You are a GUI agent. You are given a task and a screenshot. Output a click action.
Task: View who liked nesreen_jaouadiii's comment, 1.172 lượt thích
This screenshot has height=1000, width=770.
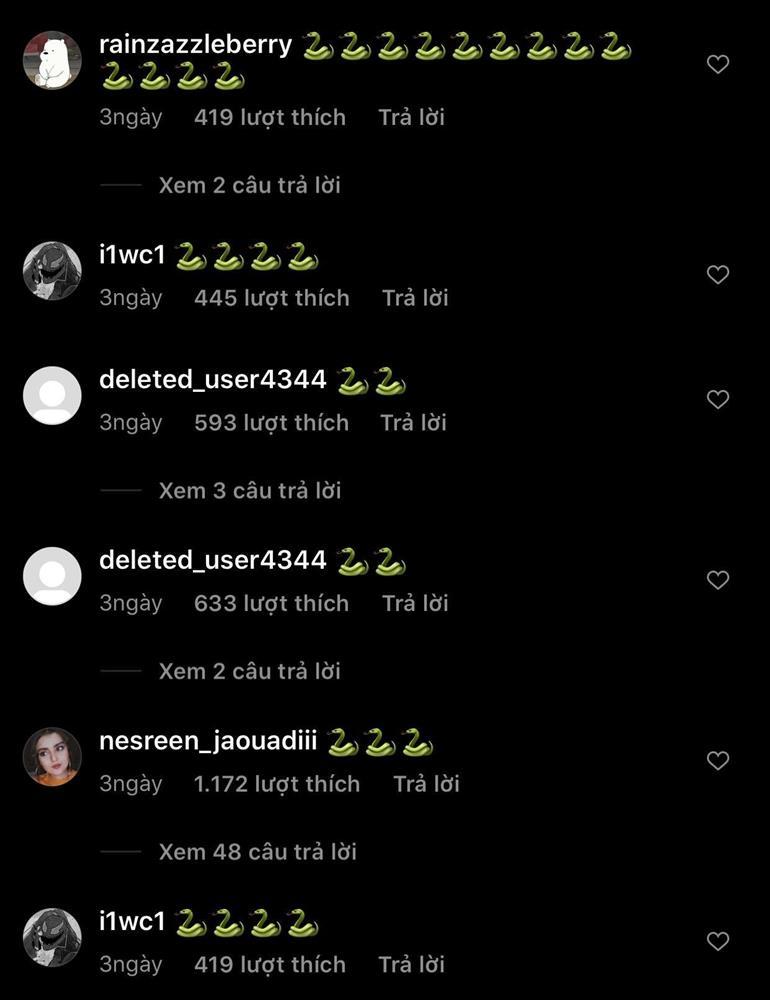point(277,784)
